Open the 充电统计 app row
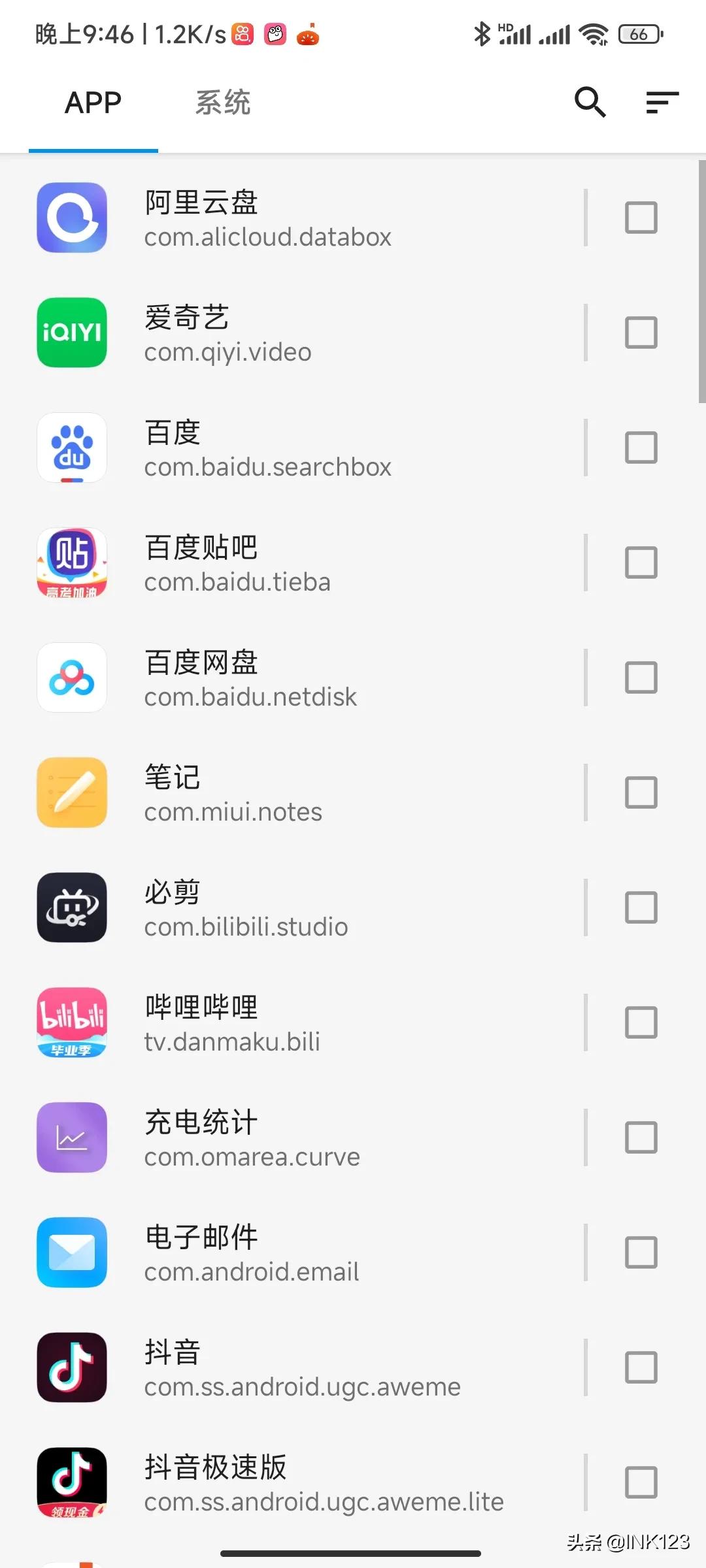 (294, 1137)
